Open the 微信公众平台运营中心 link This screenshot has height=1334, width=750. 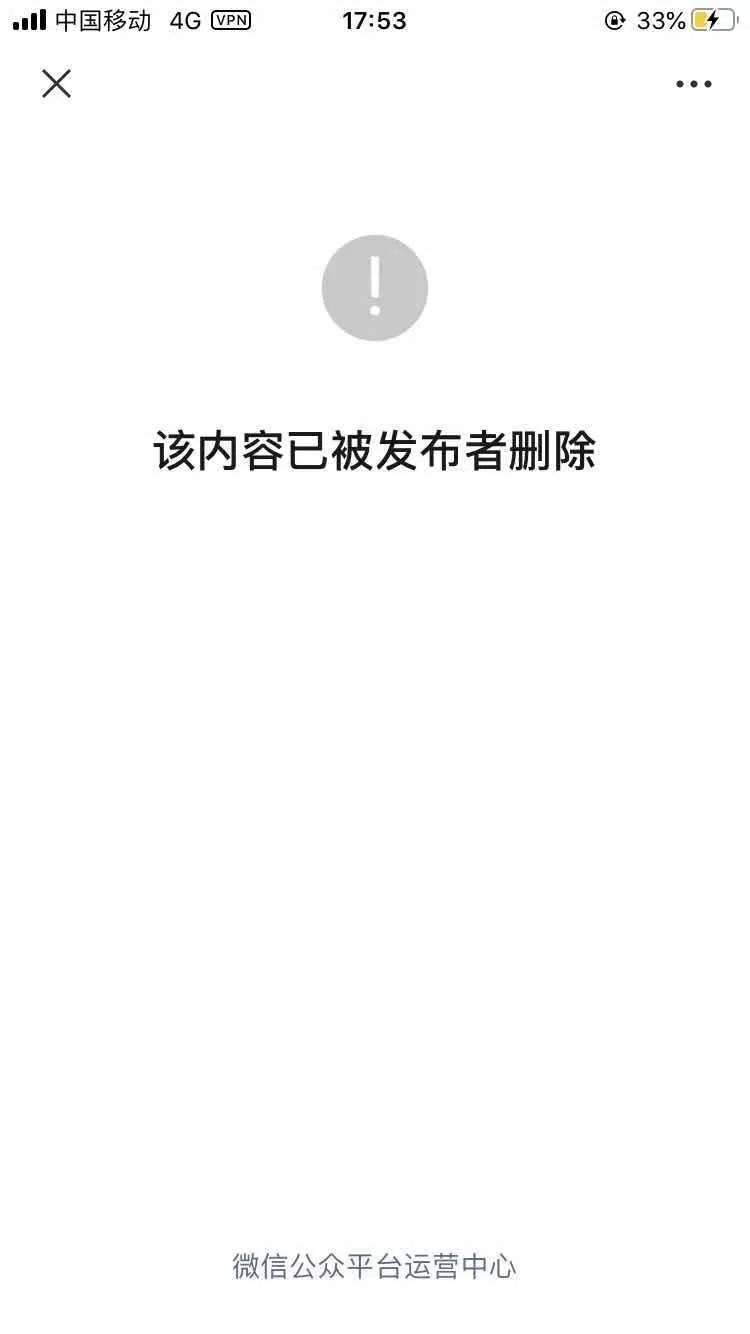click(x=374, y=1266)
